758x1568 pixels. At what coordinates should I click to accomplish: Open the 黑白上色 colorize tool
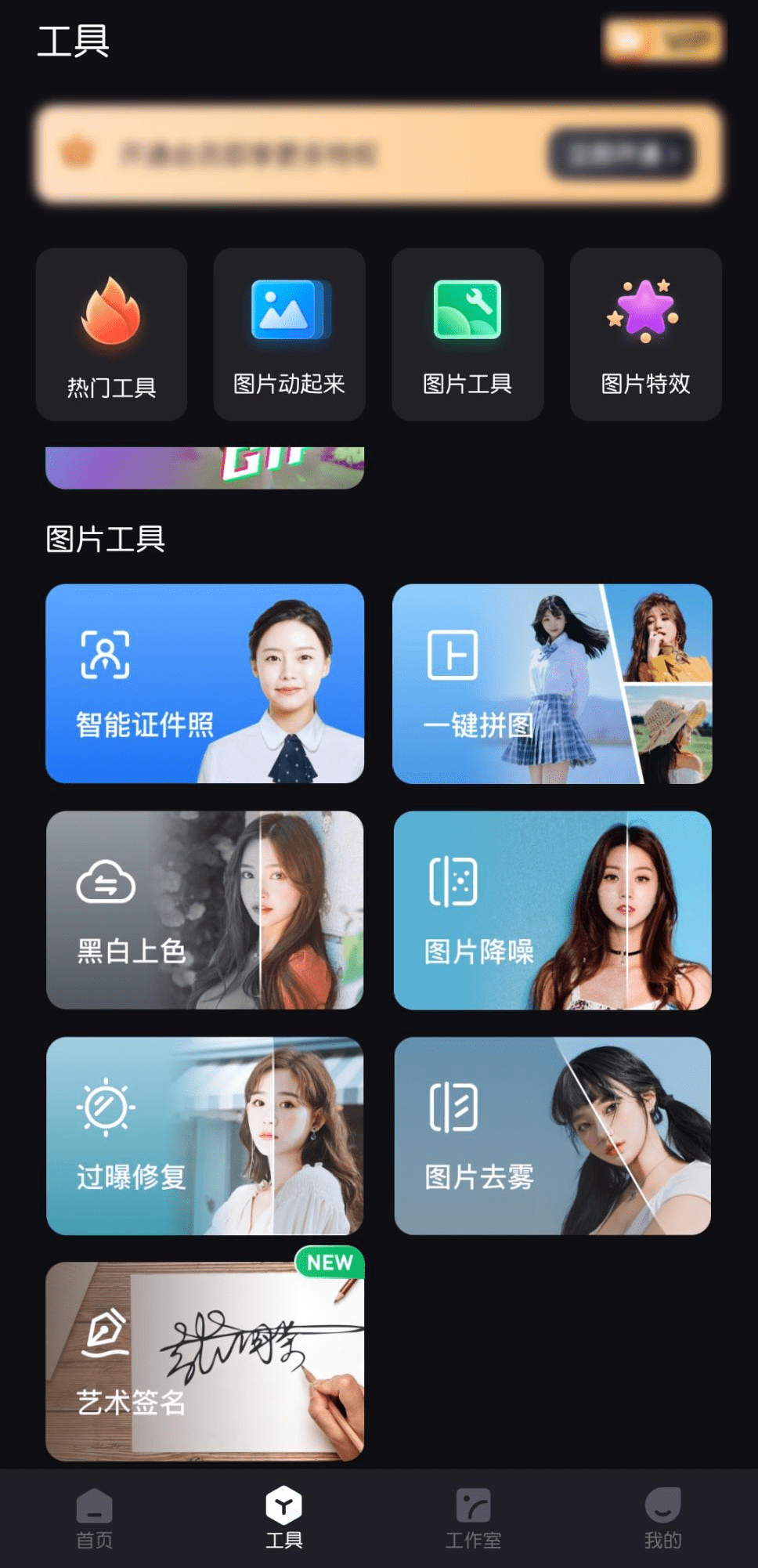(204, 910)
